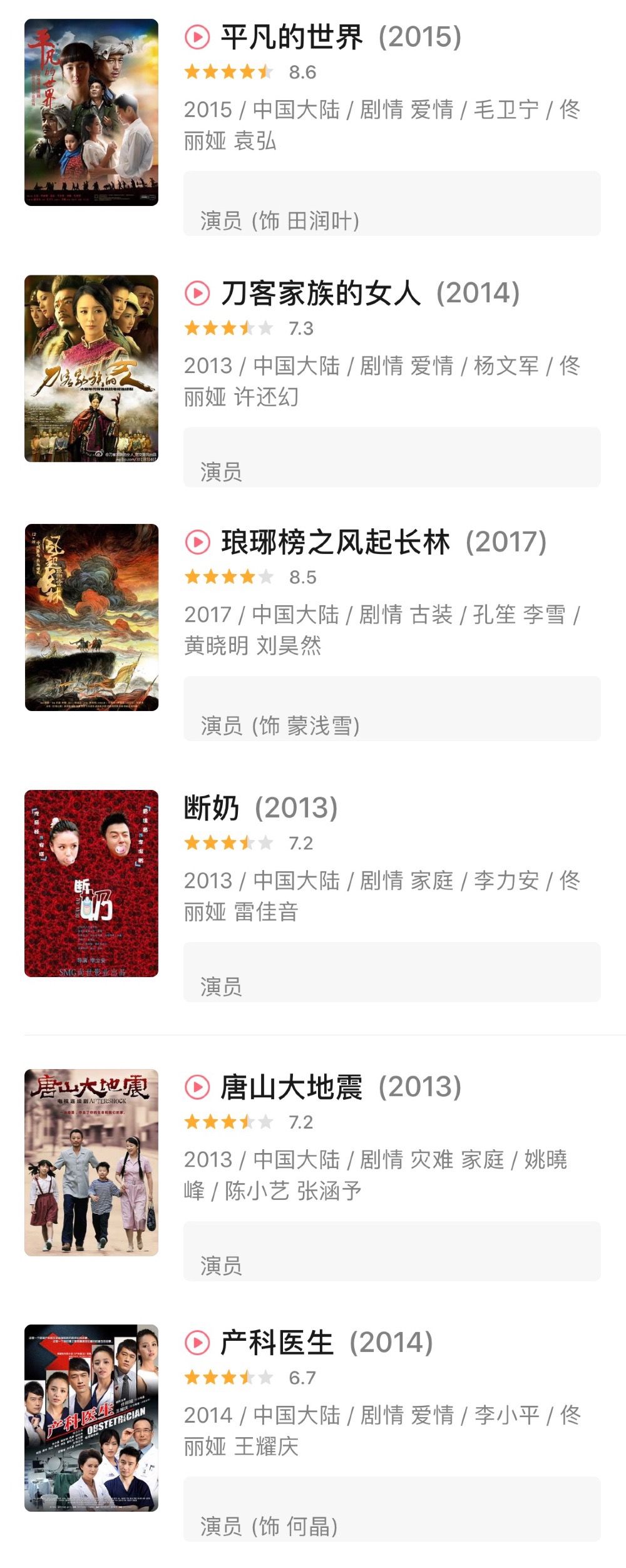Tap the 琅琊榜之风起长林 poster image
Image resolution: width=626 pixels, height=1568 pixels.
pos(91,617)
